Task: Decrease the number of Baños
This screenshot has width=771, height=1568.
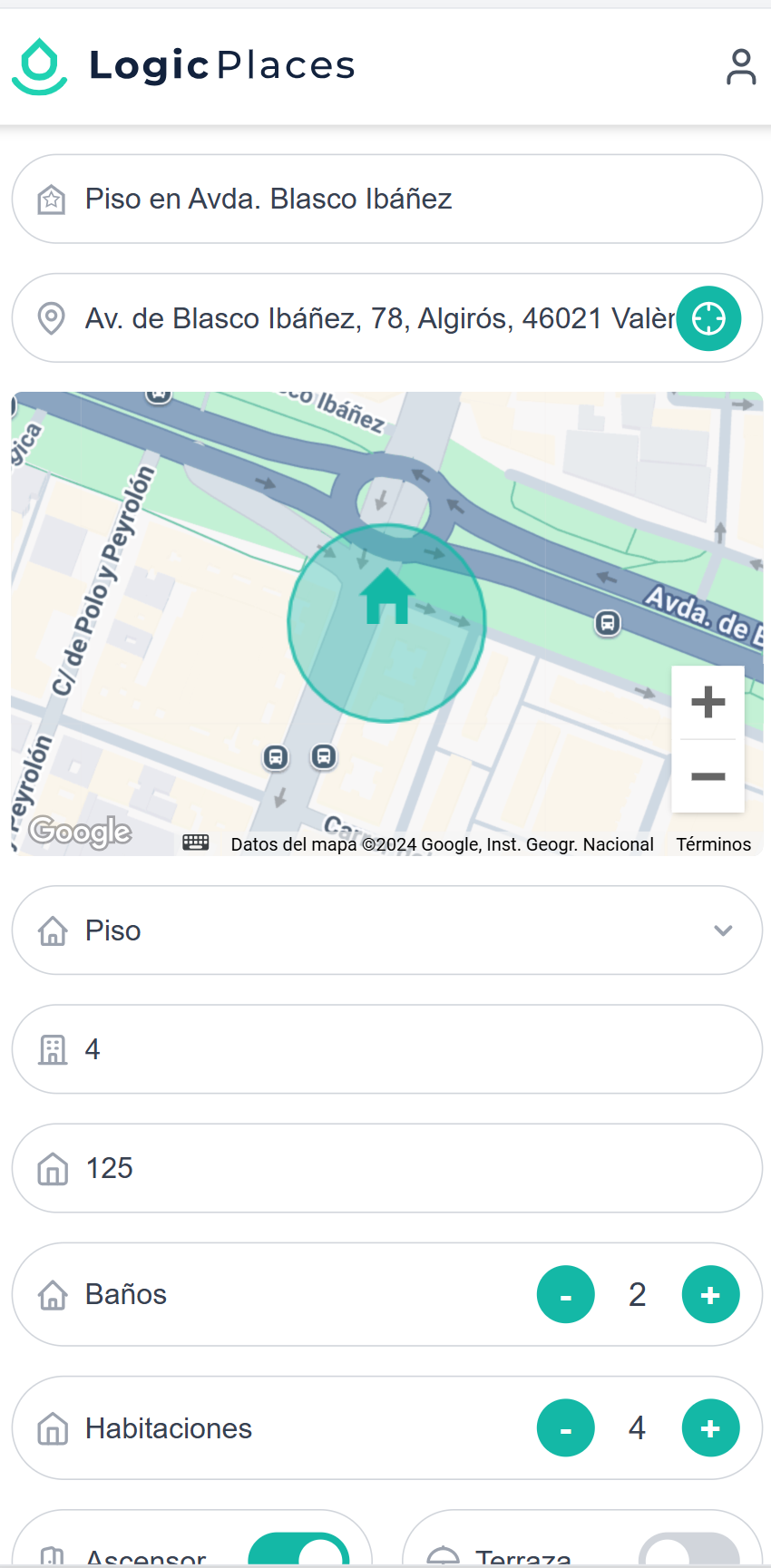Action: click(x=565, y=1294)
